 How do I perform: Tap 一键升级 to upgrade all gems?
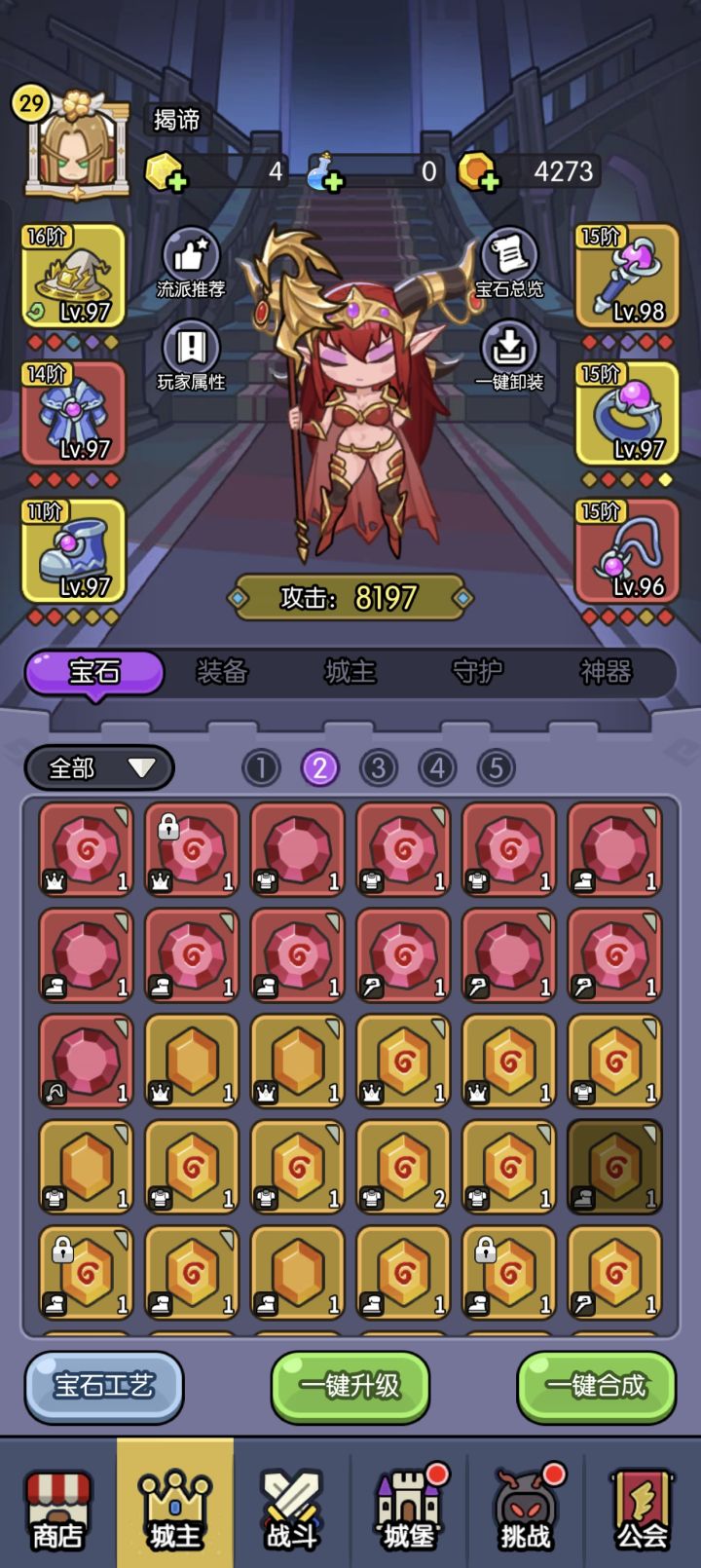[x=350, y=1390]
